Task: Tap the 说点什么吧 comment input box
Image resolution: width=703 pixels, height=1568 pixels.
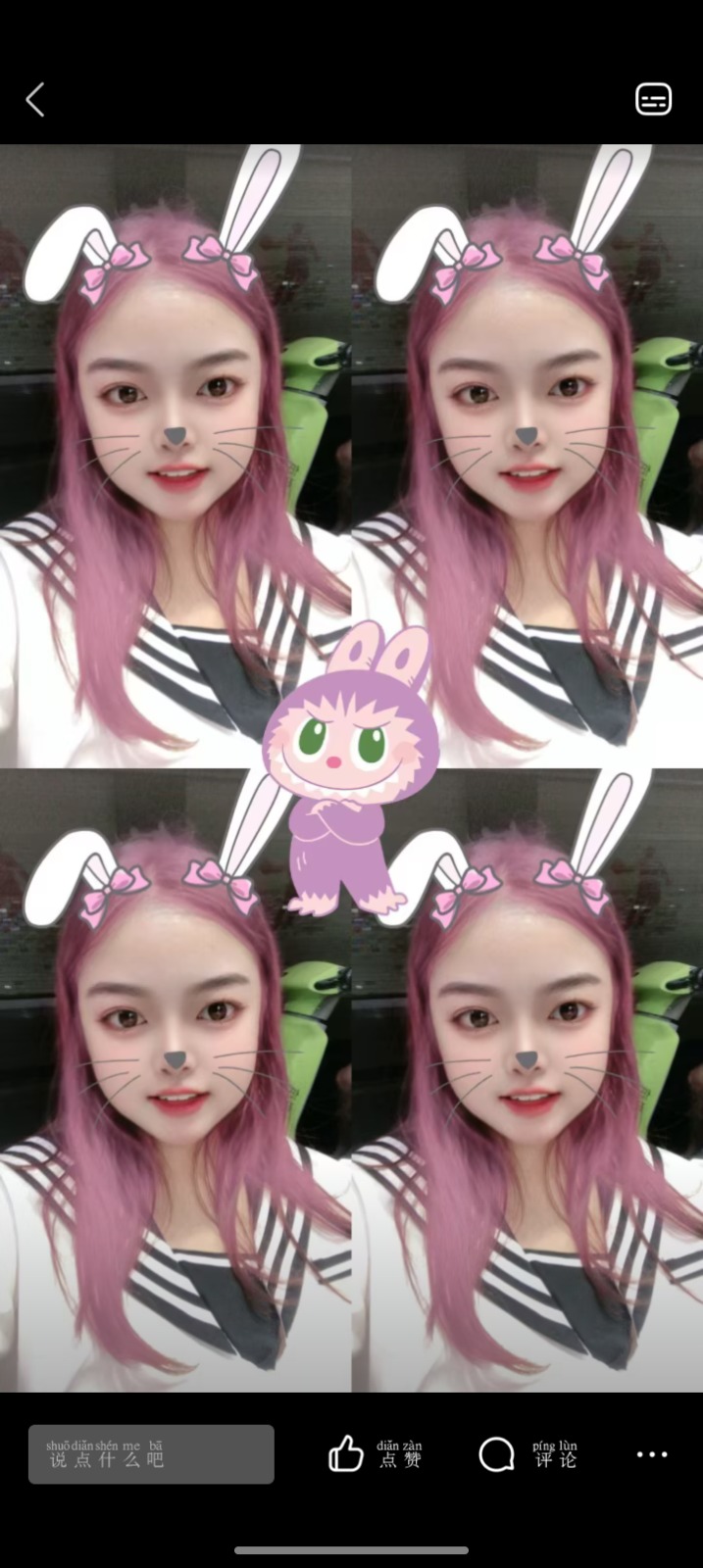Action: 151,1454
